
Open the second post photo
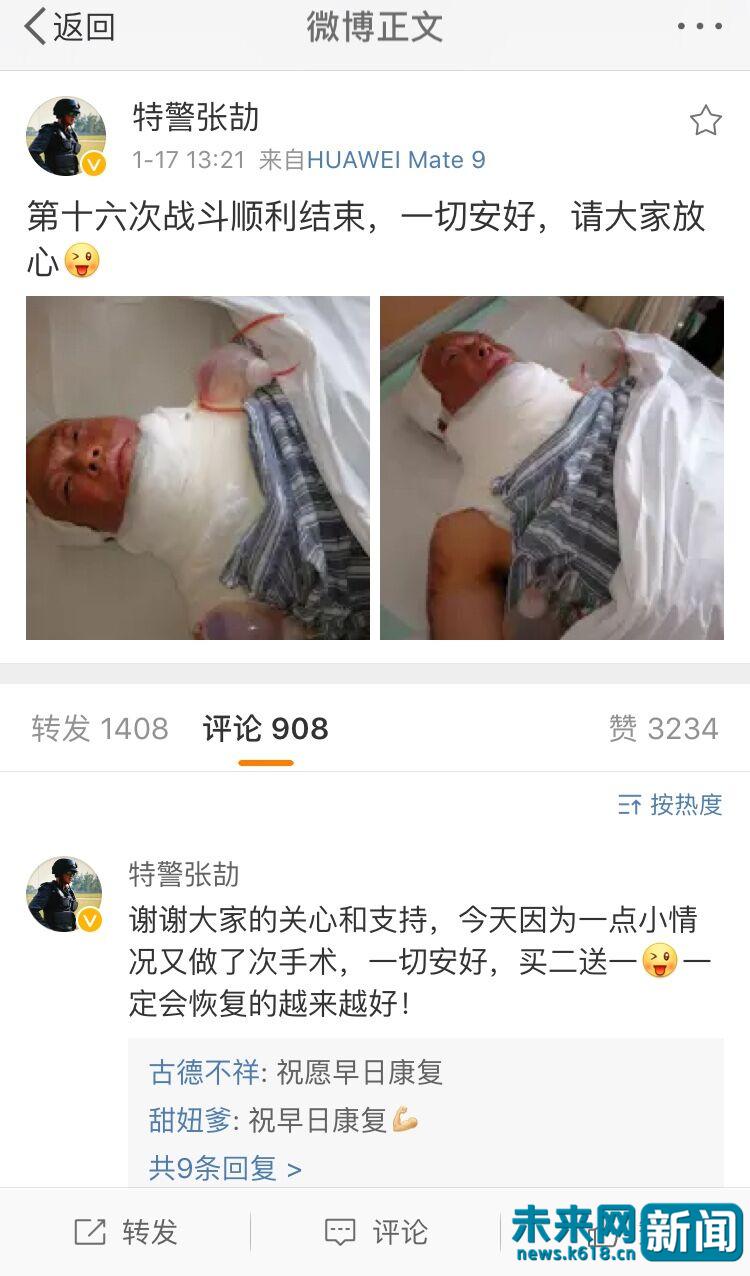pos(551,467)
